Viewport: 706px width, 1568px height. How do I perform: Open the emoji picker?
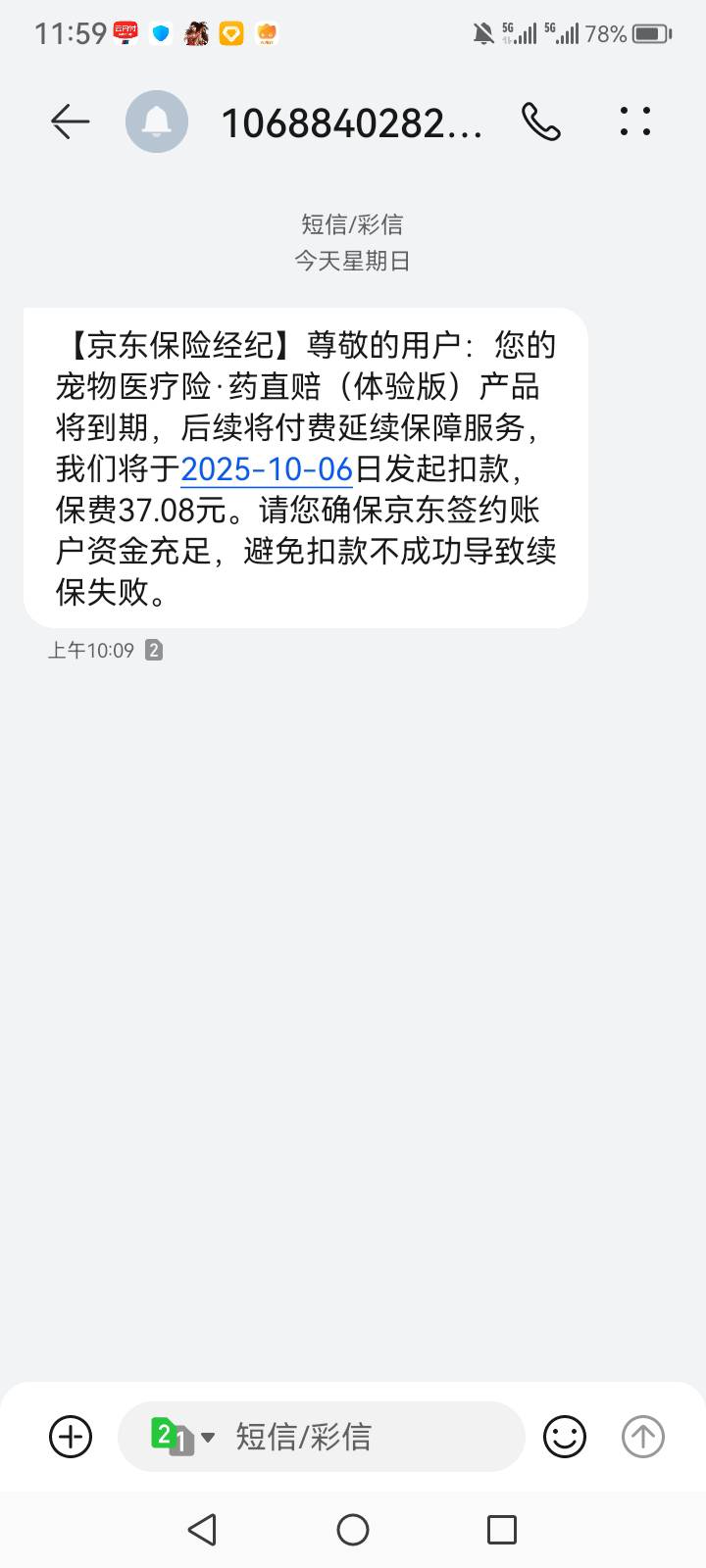pos(565,1437)
